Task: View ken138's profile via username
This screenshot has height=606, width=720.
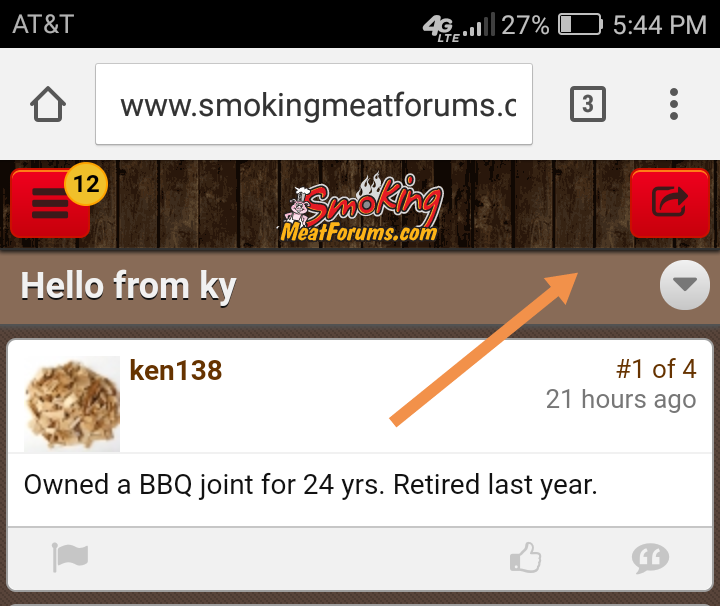Action: pos(176,371)
